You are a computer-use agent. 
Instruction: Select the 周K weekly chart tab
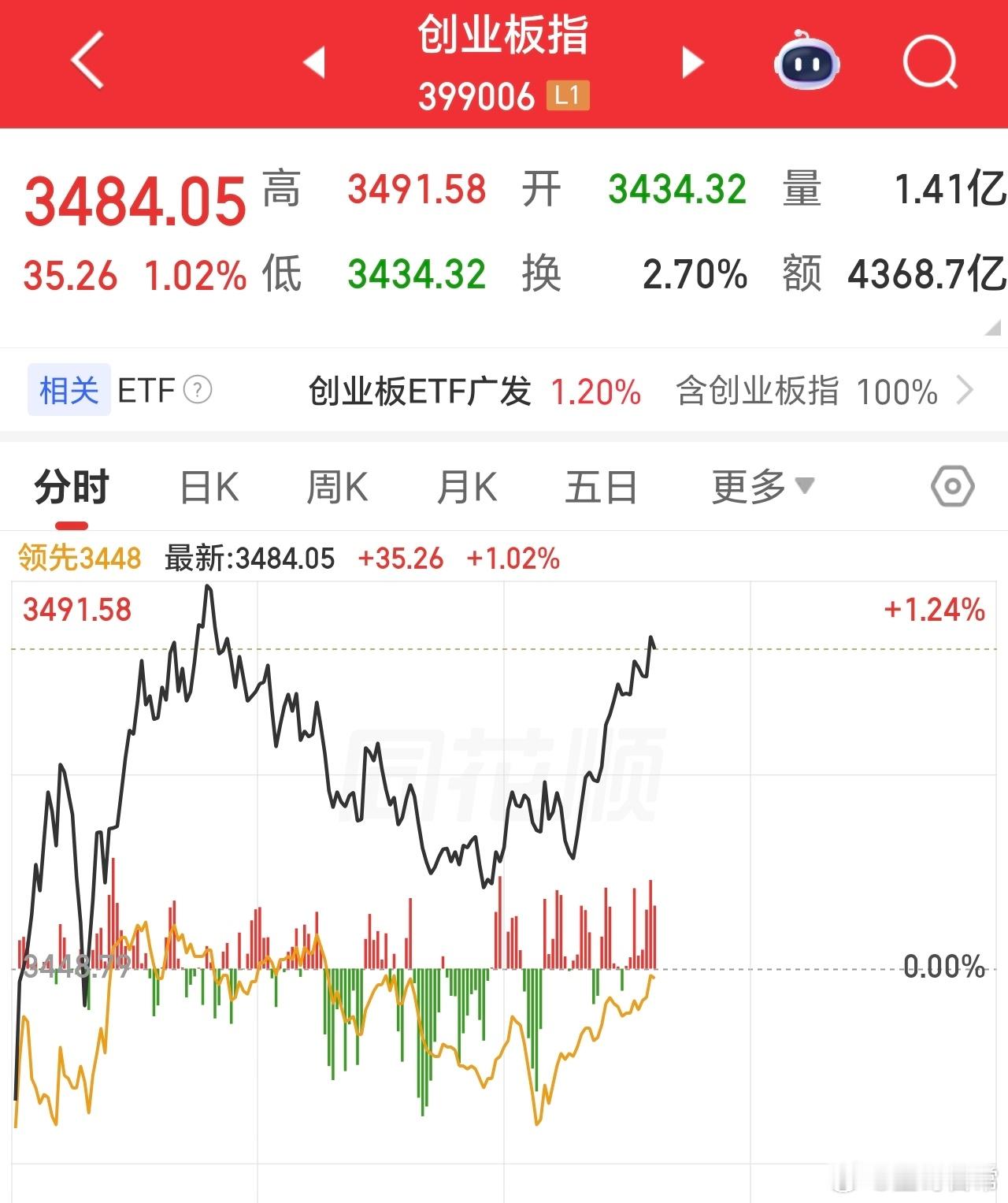click(x=339, y=486)
